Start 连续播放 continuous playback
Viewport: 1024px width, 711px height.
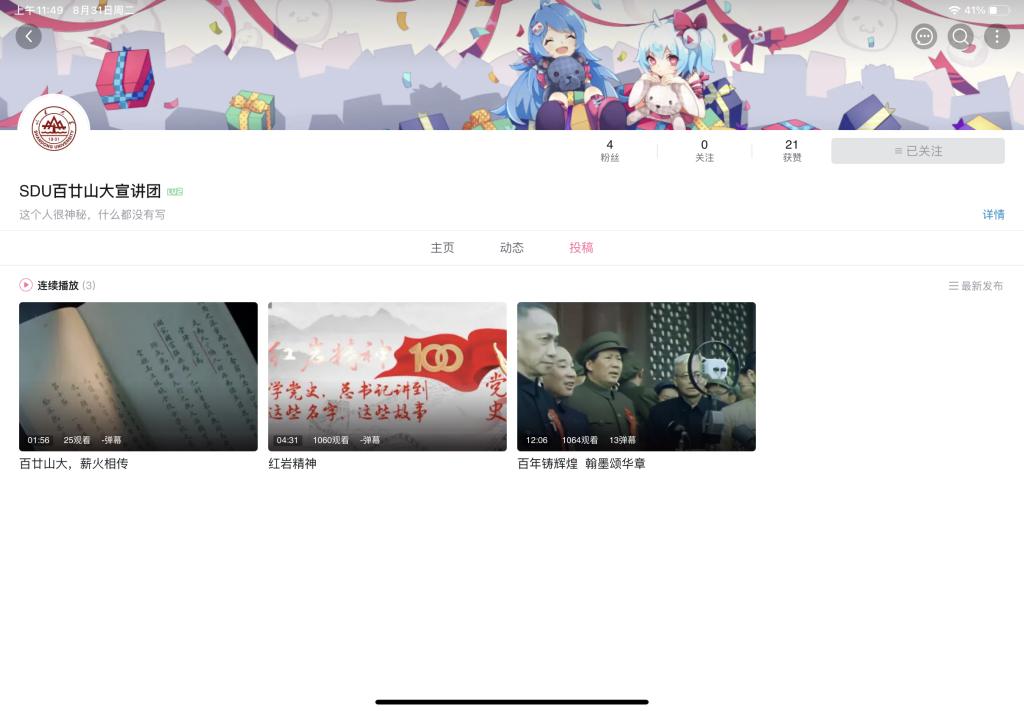coord(57,285)
